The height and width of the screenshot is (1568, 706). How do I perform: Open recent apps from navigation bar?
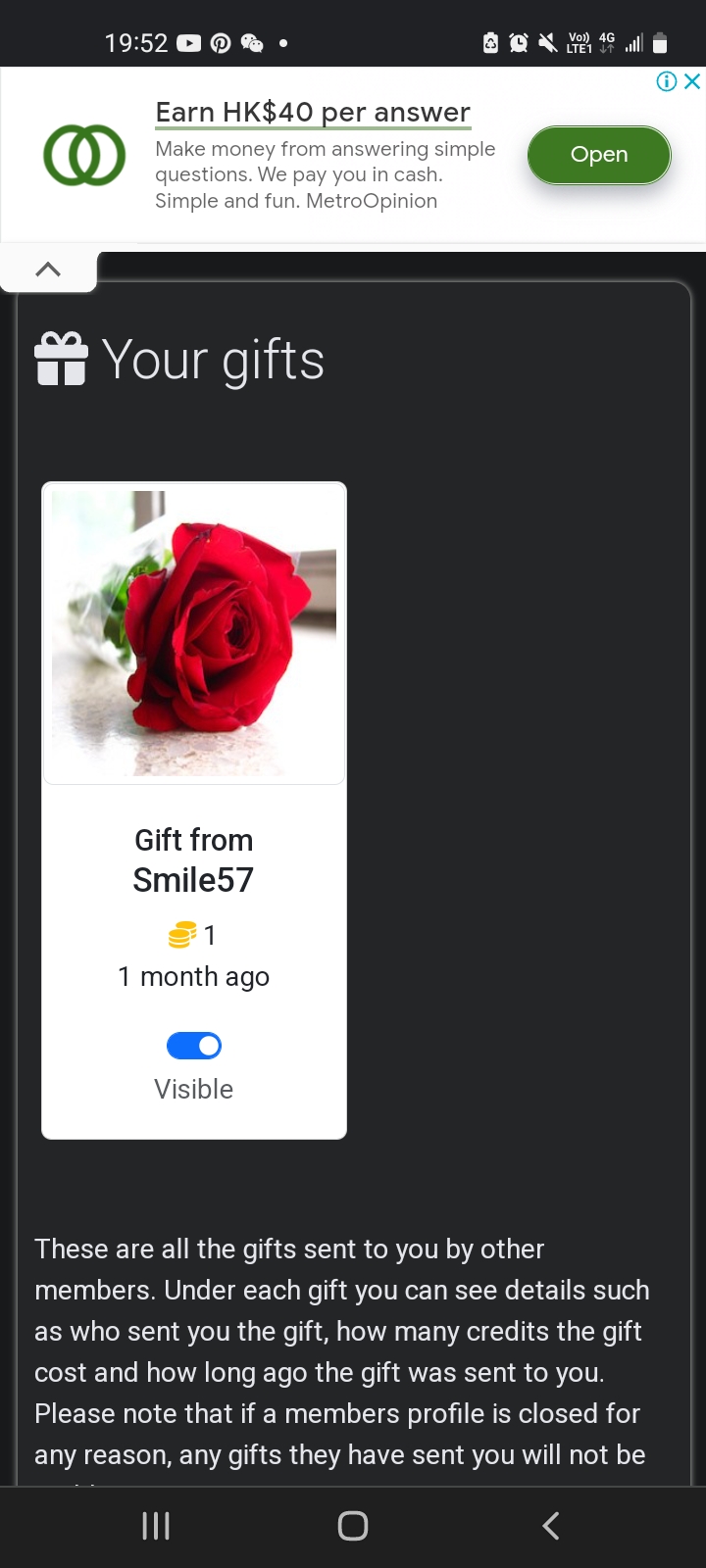(x=156, y=1525)
